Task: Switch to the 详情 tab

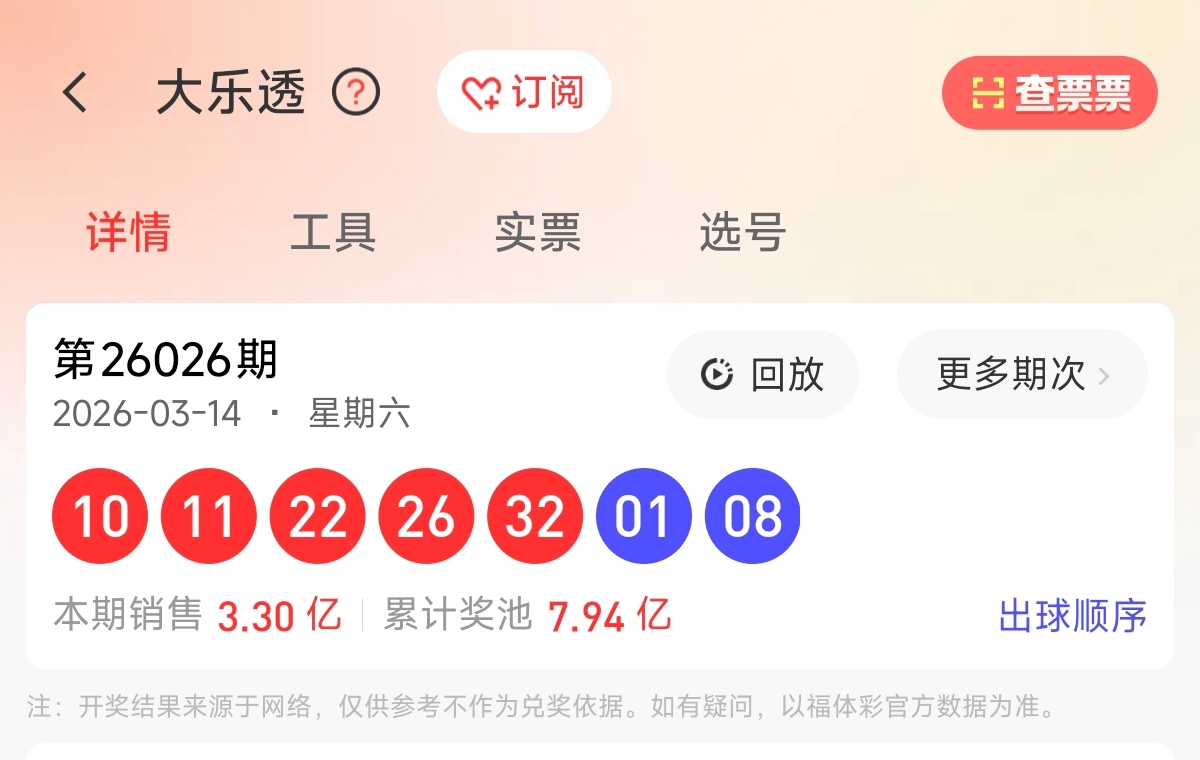Action: click(128, 232)
